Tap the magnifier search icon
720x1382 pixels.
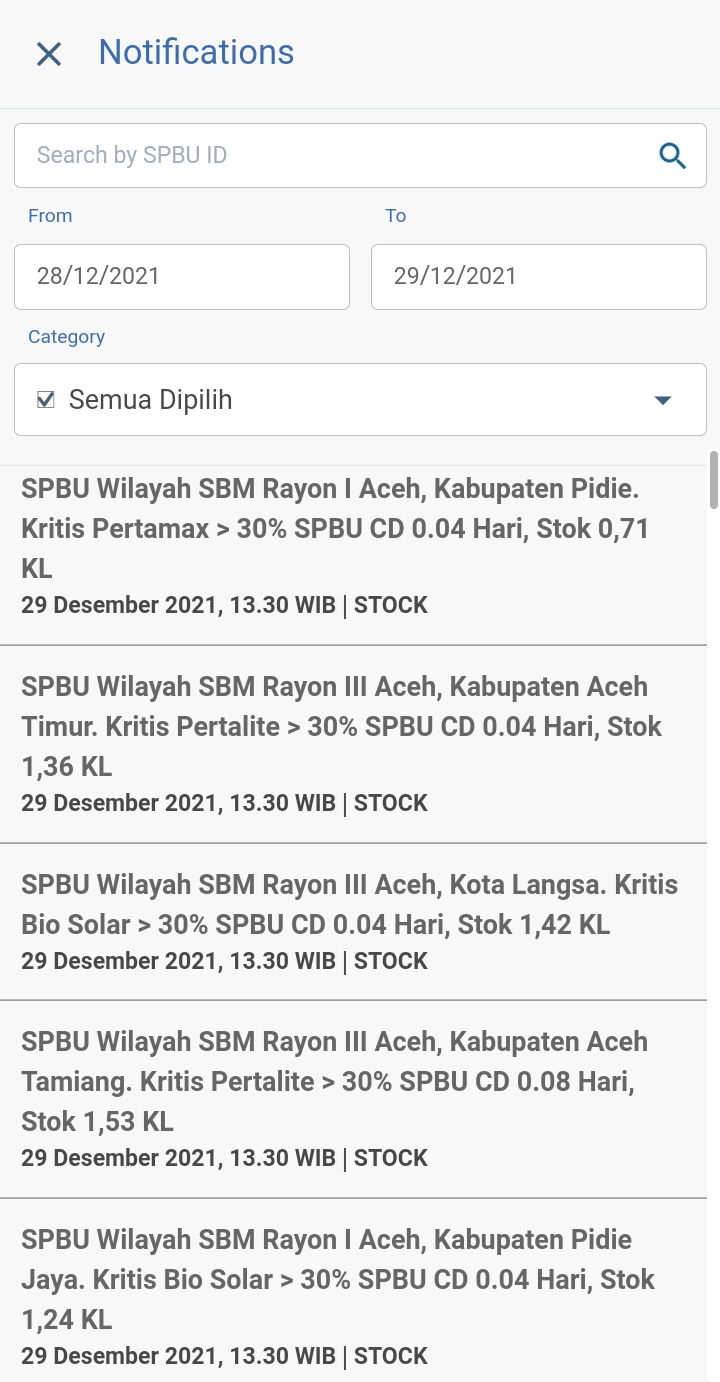(x=673, y=155)
